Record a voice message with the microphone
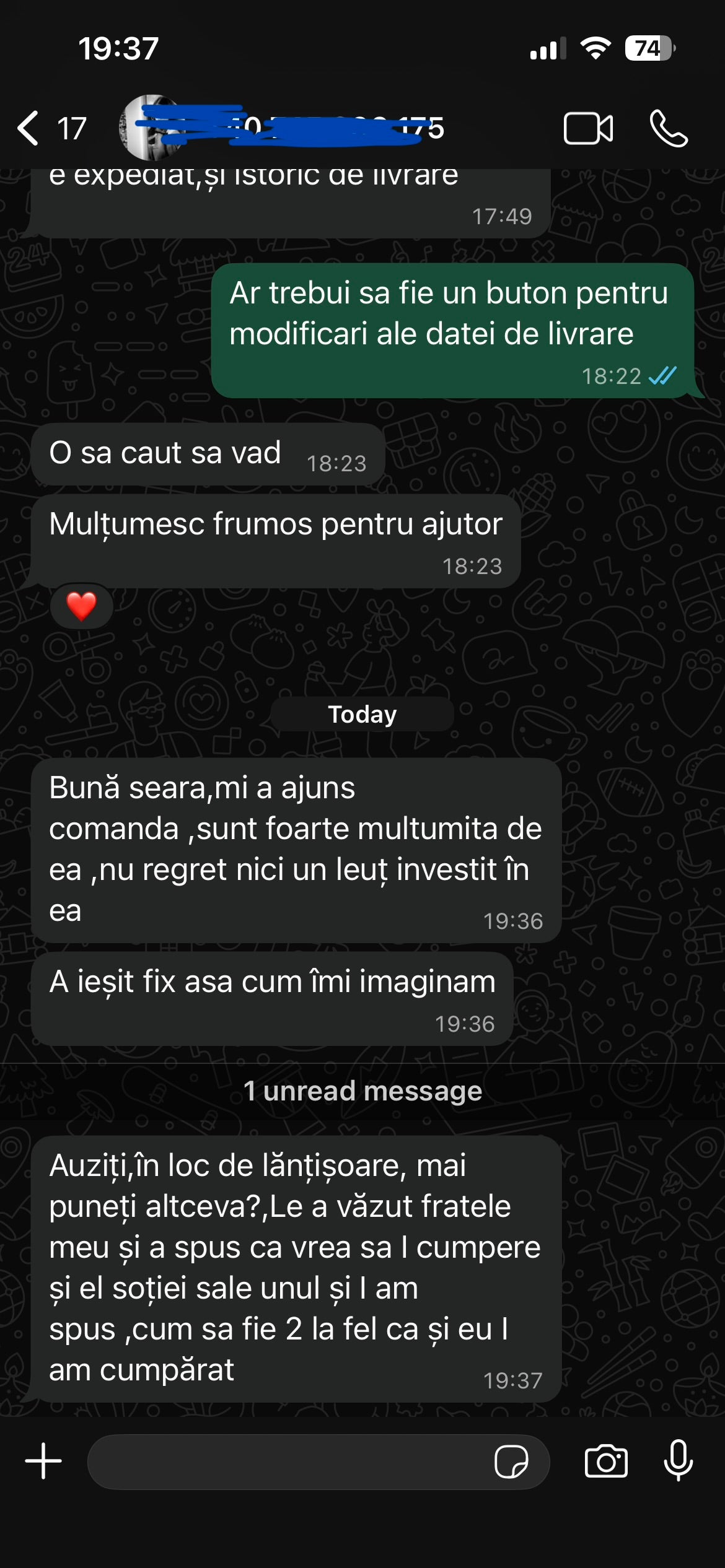 (x=678, y=1461)
